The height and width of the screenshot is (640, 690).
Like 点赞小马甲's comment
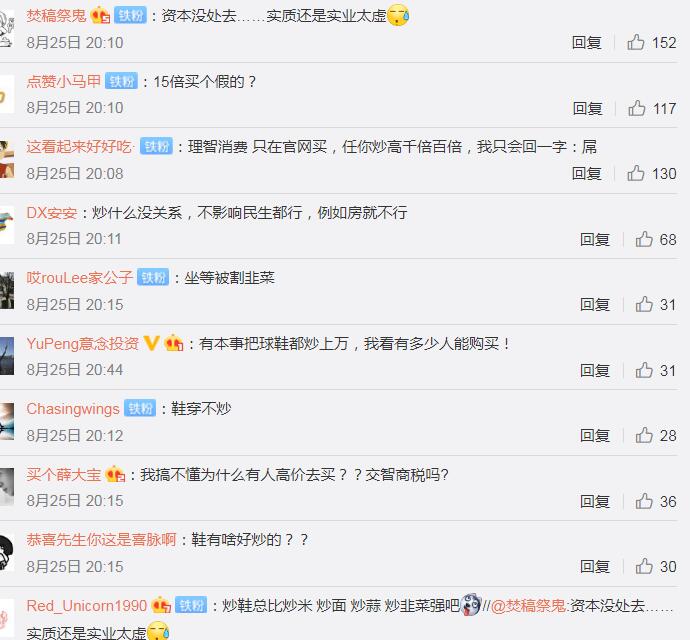pyautogui.click(x=636, y=108)
